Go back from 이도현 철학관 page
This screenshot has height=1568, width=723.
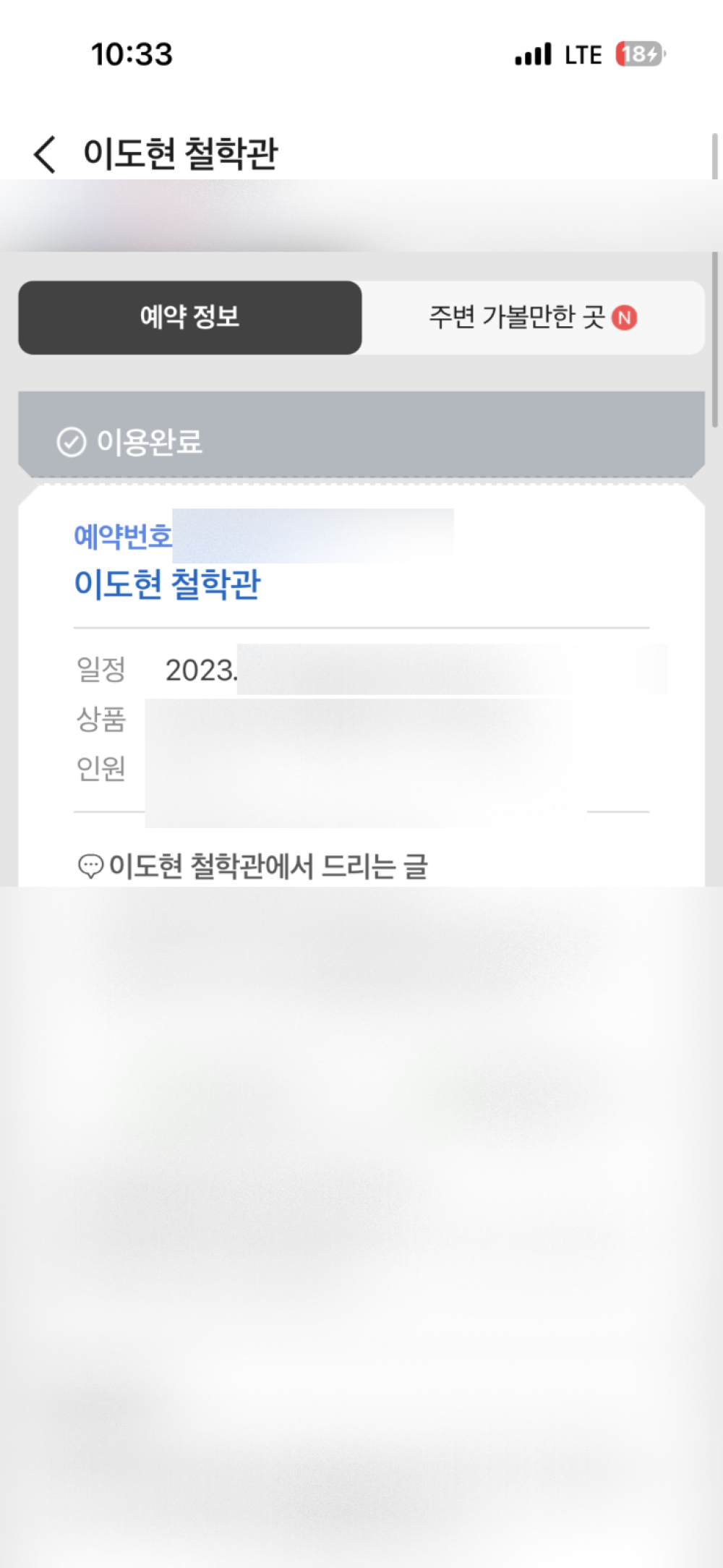pyautogui.click(x=45, y=154)
